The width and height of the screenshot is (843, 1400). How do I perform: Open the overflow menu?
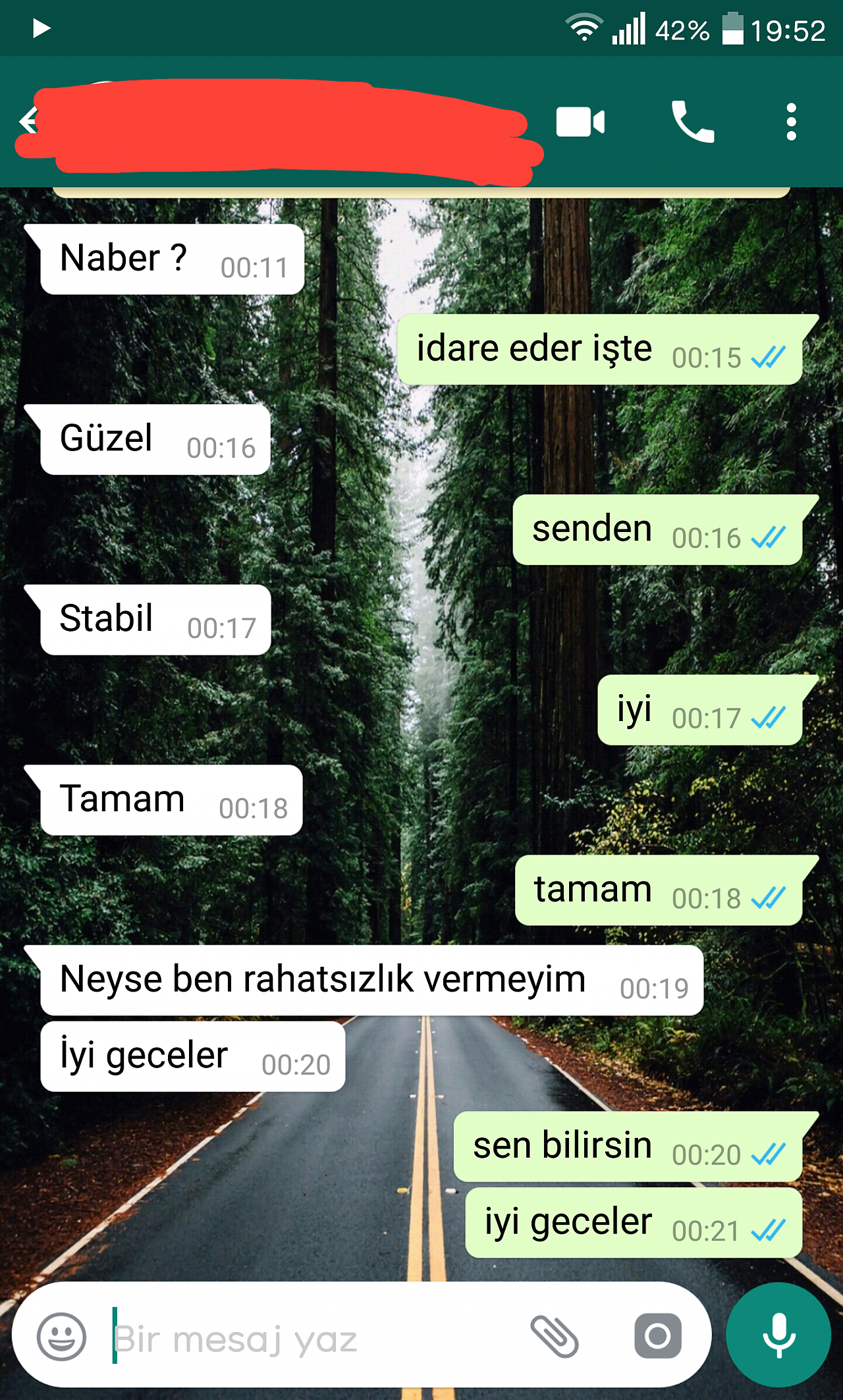pos(791,122)
